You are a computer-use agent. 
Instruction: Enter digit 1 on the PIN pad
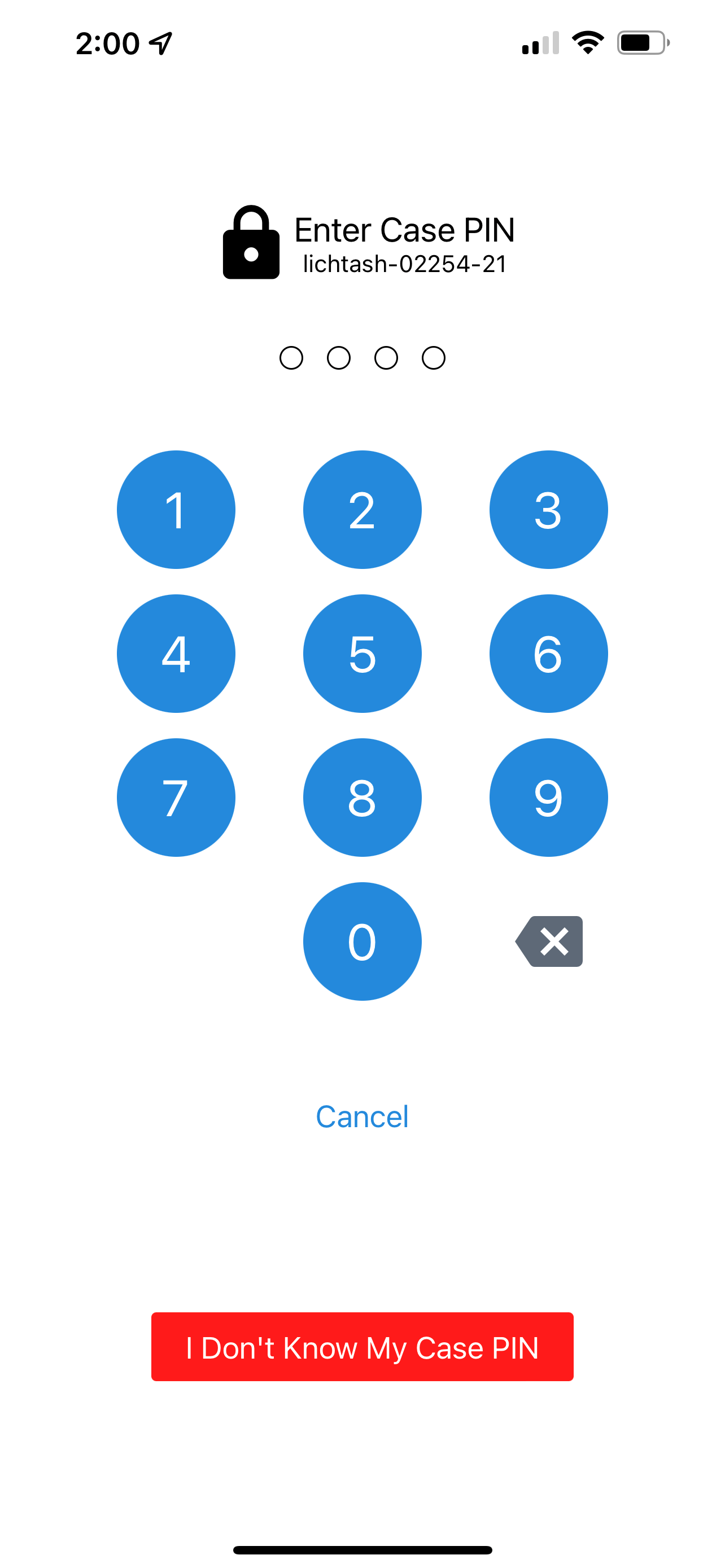[176, 510]
